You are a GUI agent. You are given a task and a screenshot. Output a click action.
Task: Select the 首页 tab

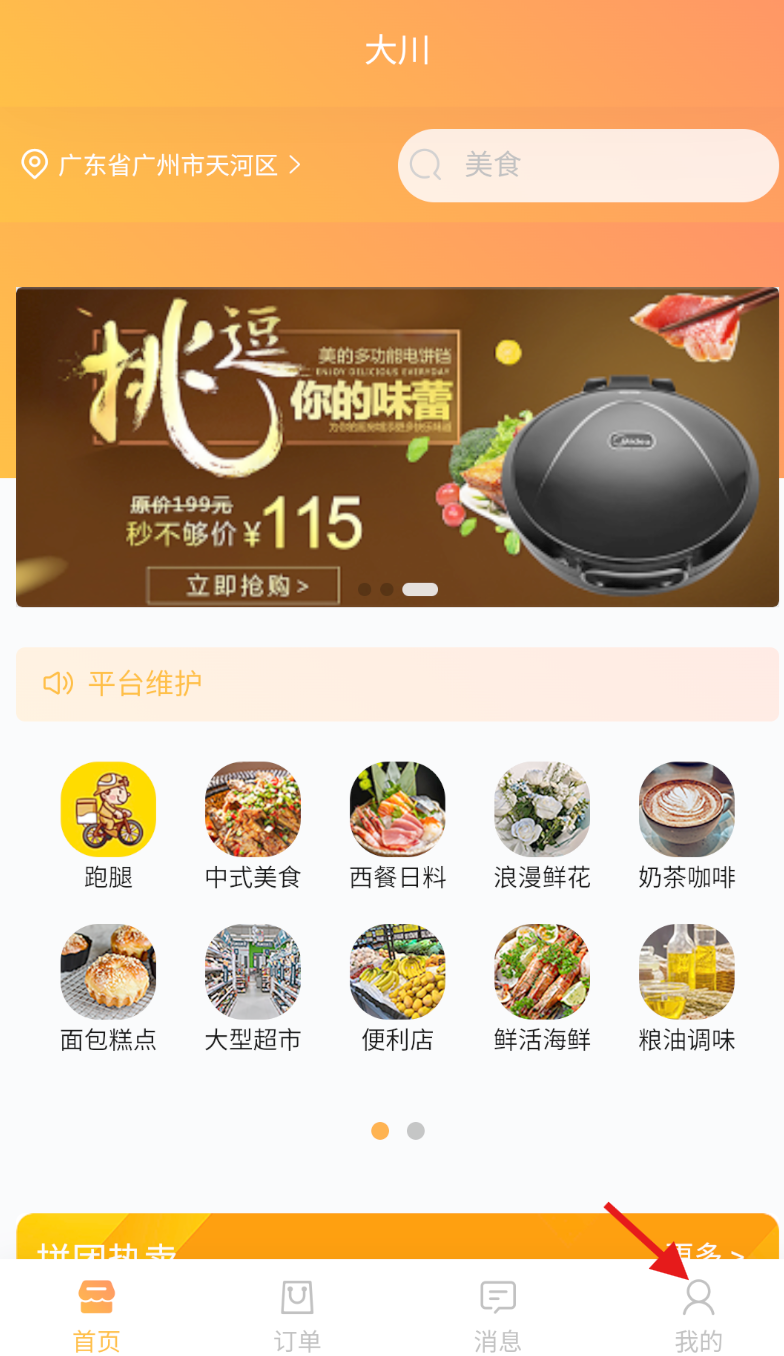[x=97, y=1313]
